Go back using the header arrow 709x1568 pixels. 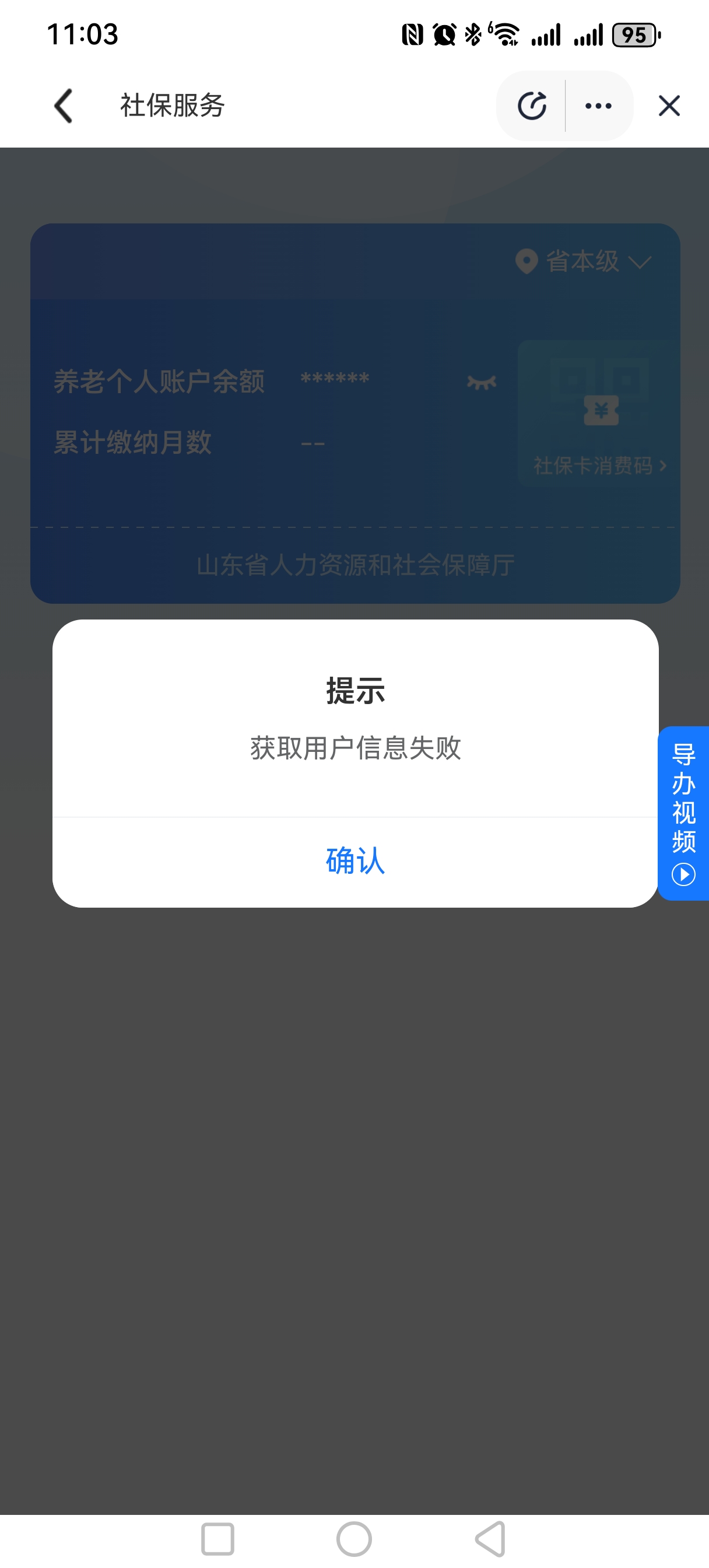coord(64,106)
